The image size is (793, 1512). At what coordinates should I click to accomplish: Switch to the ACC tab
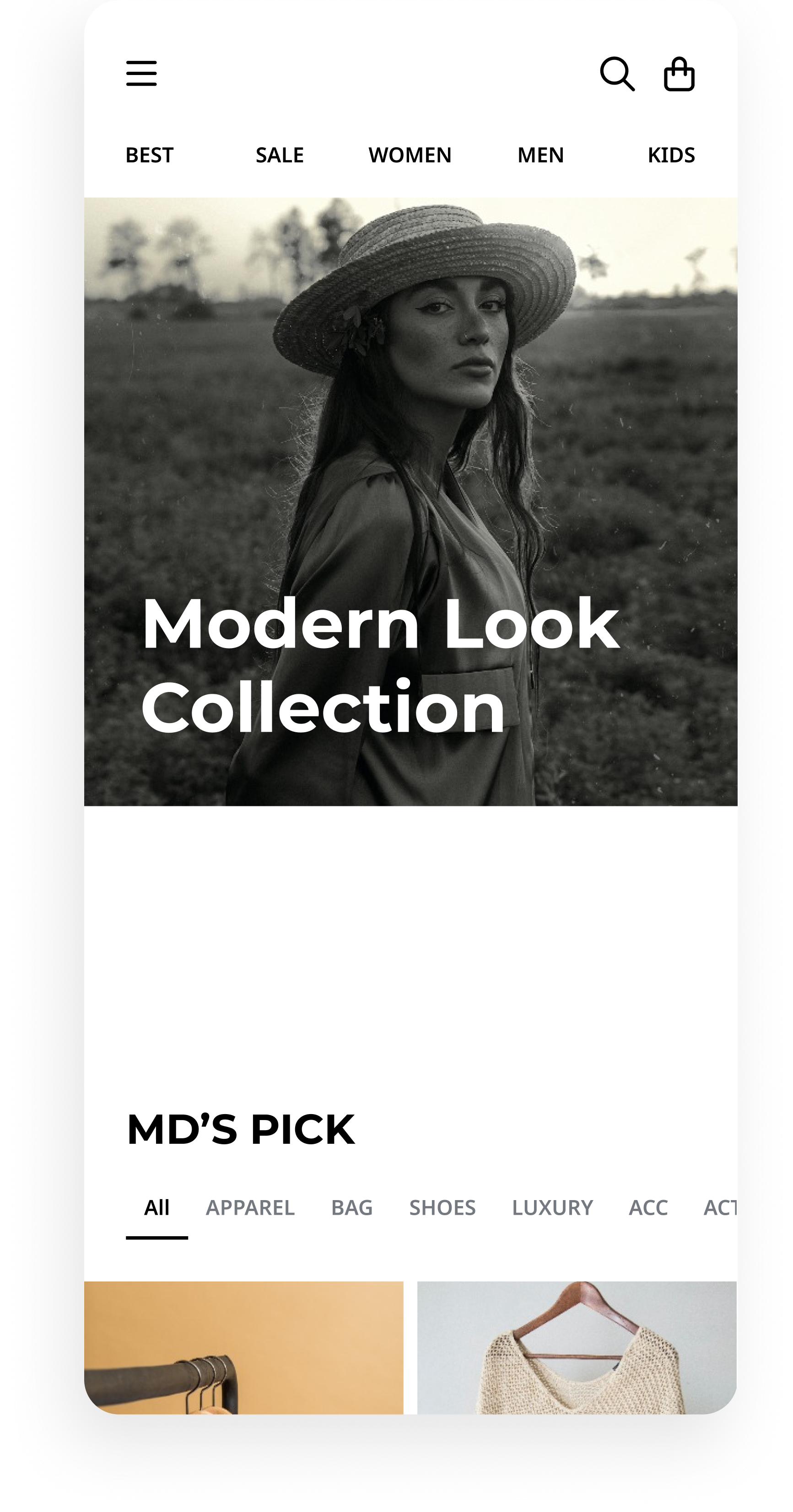click(x=648, y=1207)
